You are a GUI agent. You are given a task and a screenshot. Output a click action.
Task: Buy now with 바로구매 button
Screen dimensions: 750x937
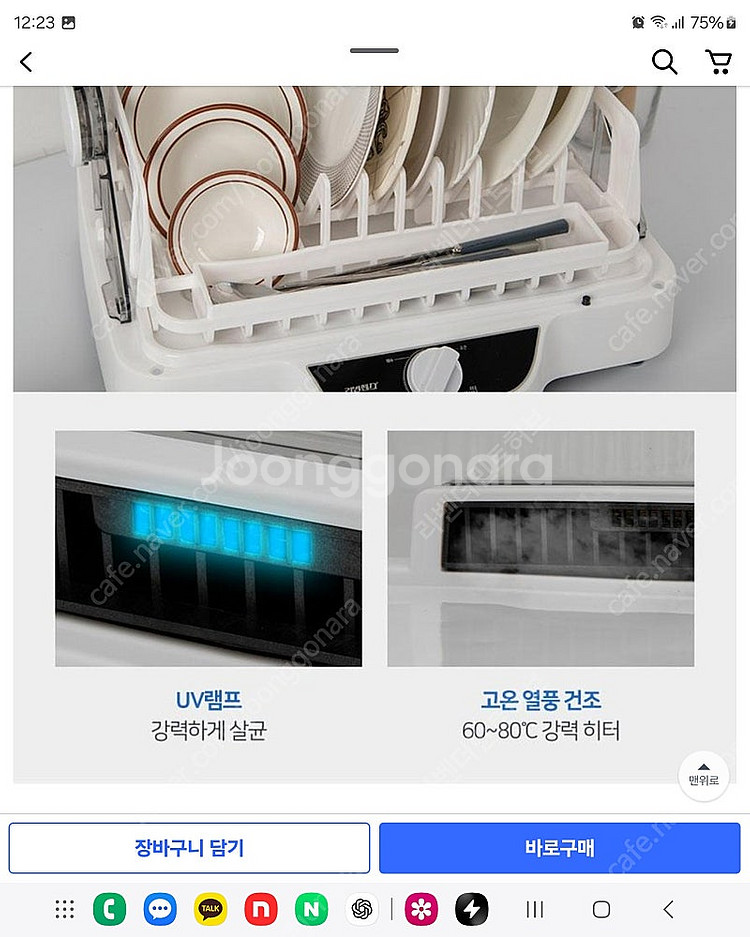pos(559,848)
